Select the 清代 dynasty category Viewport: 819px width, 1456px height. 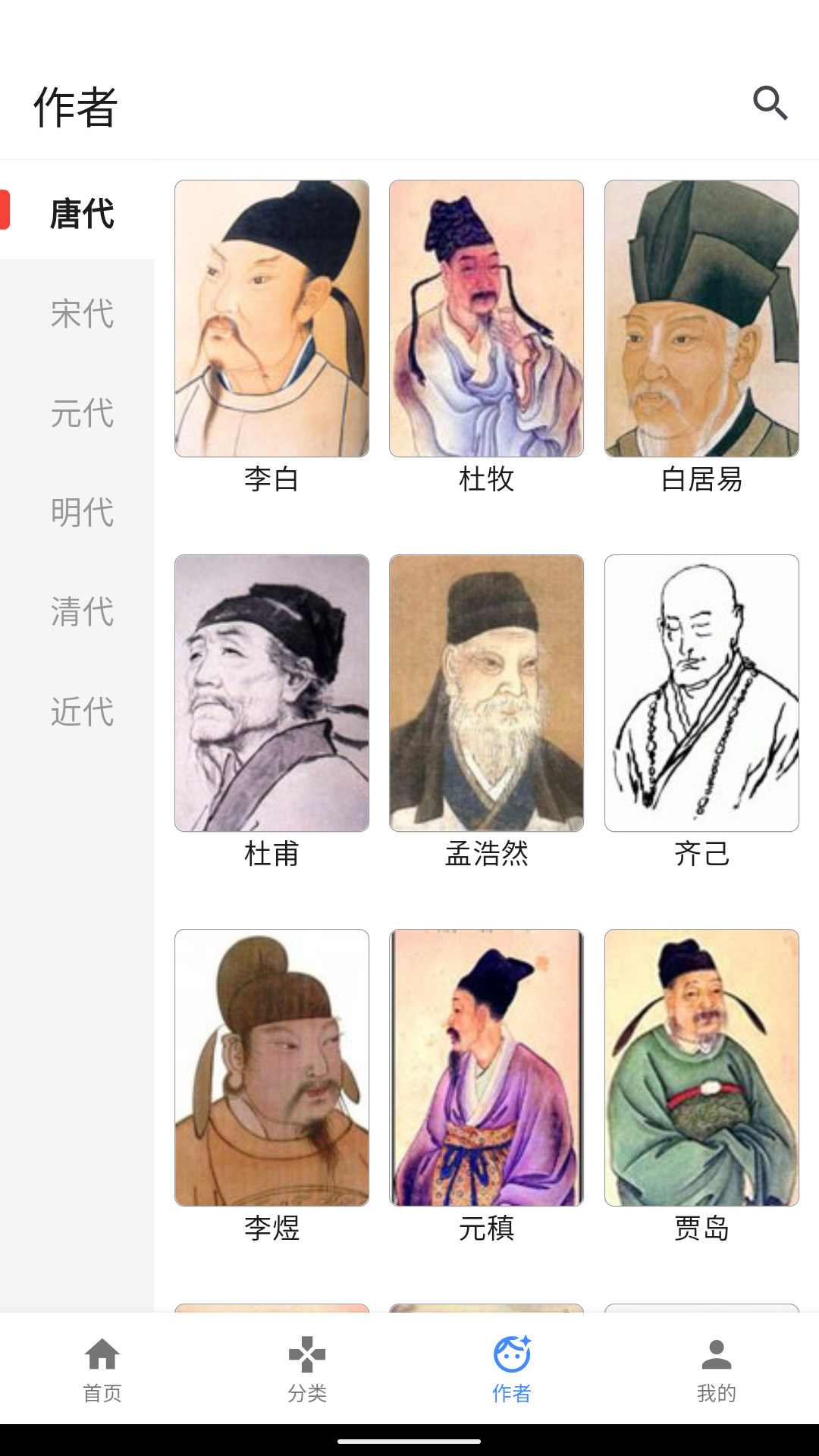coord(82,612)
